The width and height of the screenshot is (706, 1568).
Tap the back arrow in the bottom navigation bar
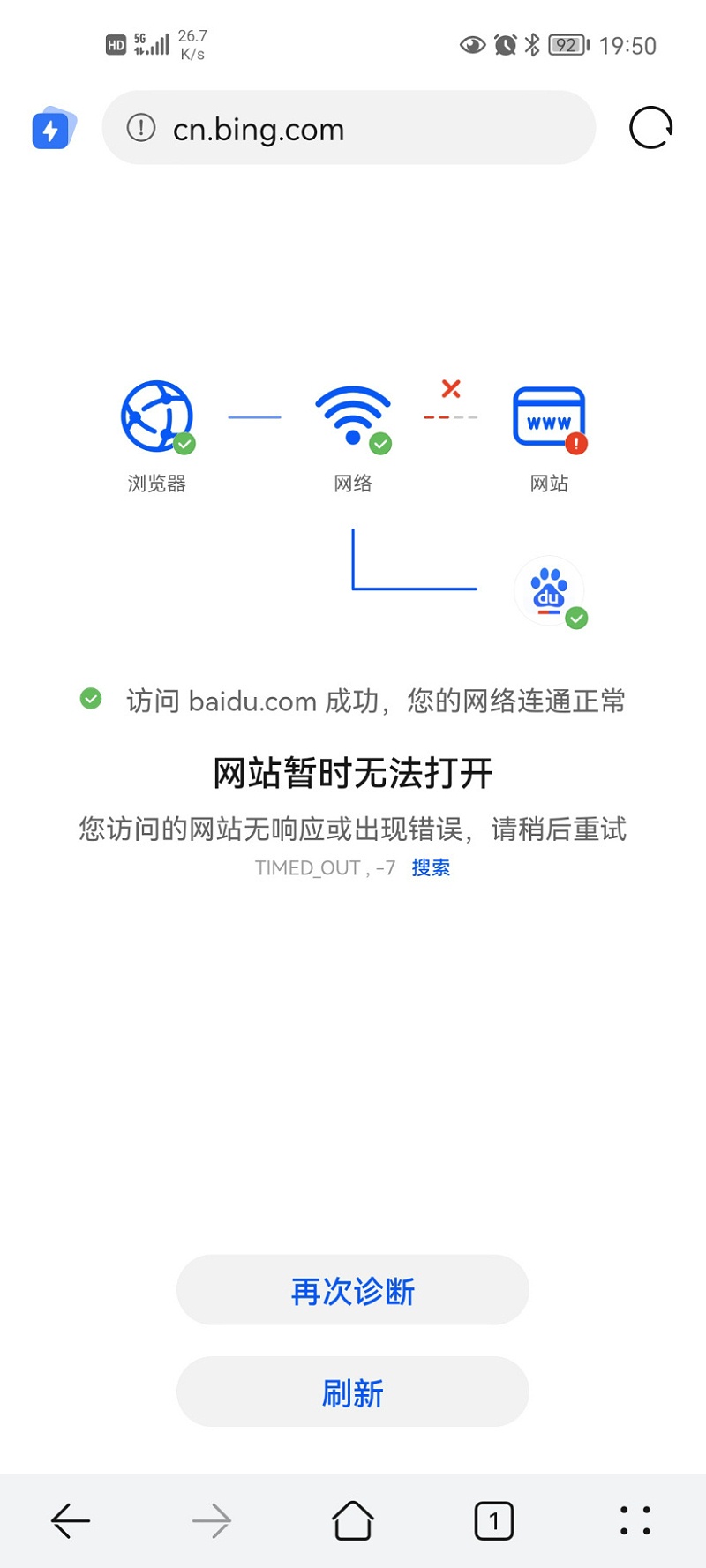coord(71,1520)
